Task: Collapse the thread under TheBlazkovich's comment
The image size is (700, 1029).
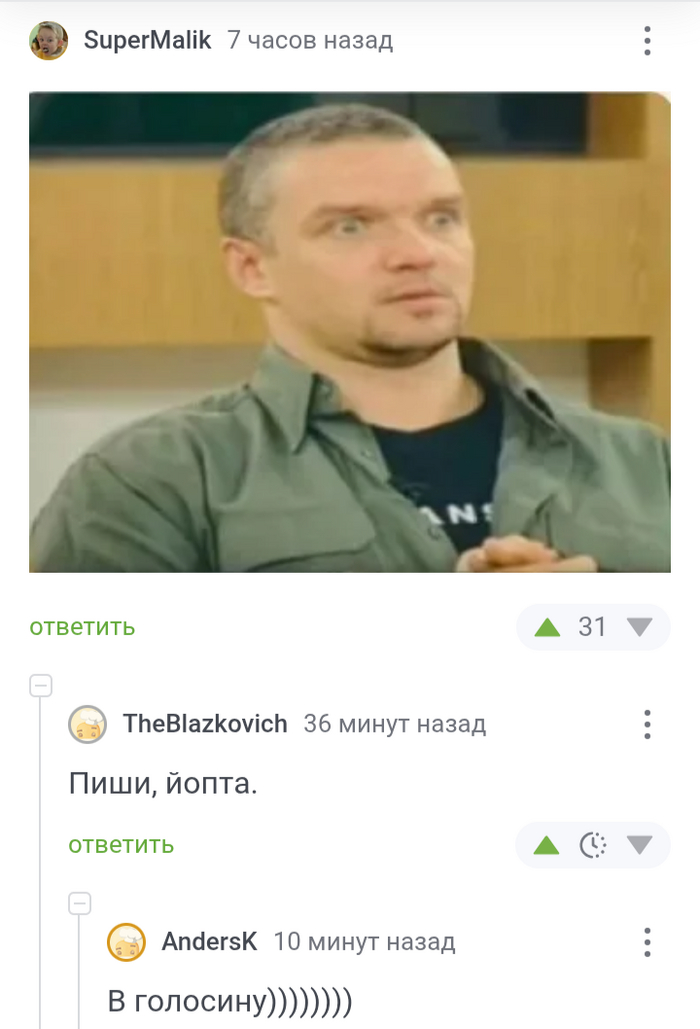Action: tap(80, 904)
